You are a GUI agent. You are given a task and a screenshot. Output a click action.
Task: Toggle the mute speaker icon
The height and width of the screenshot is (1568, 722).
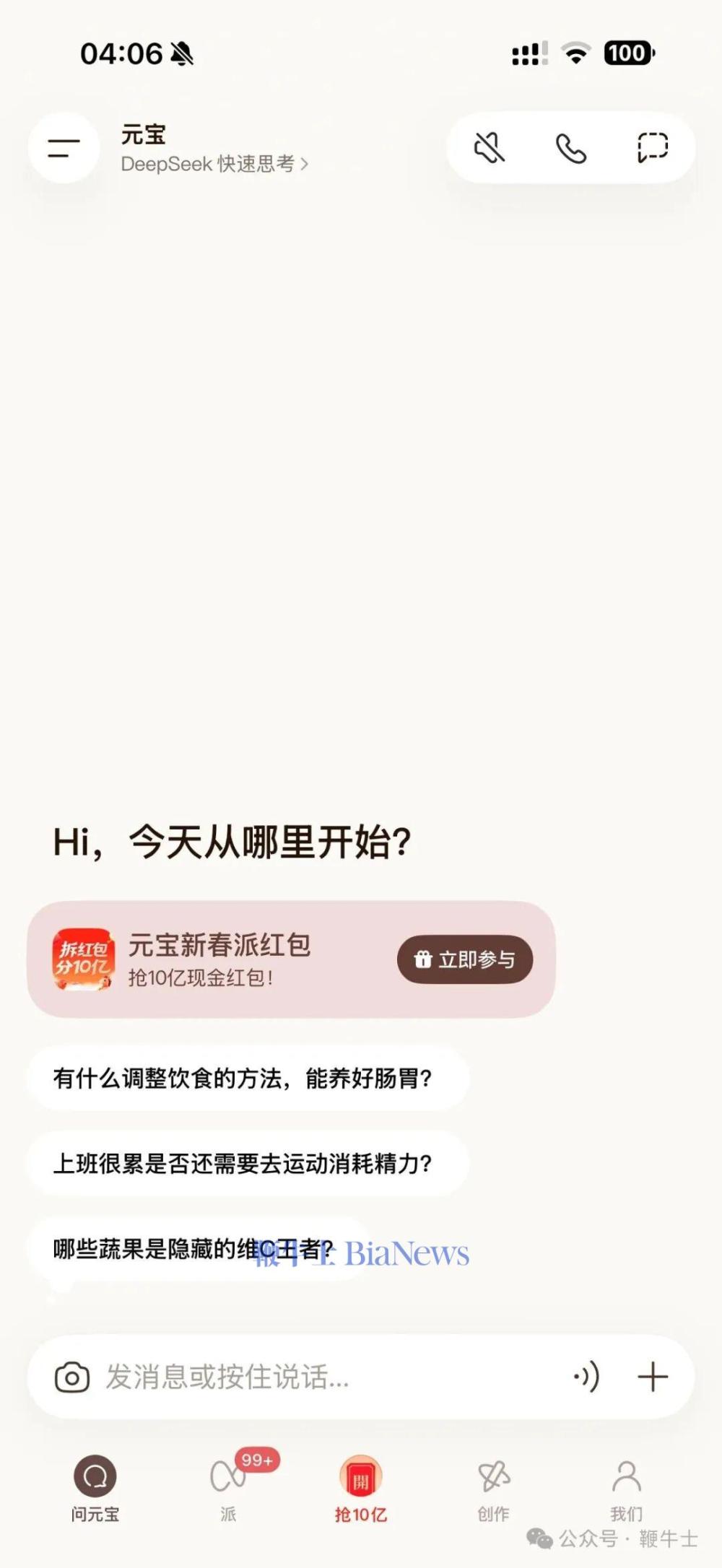(489, 148)
